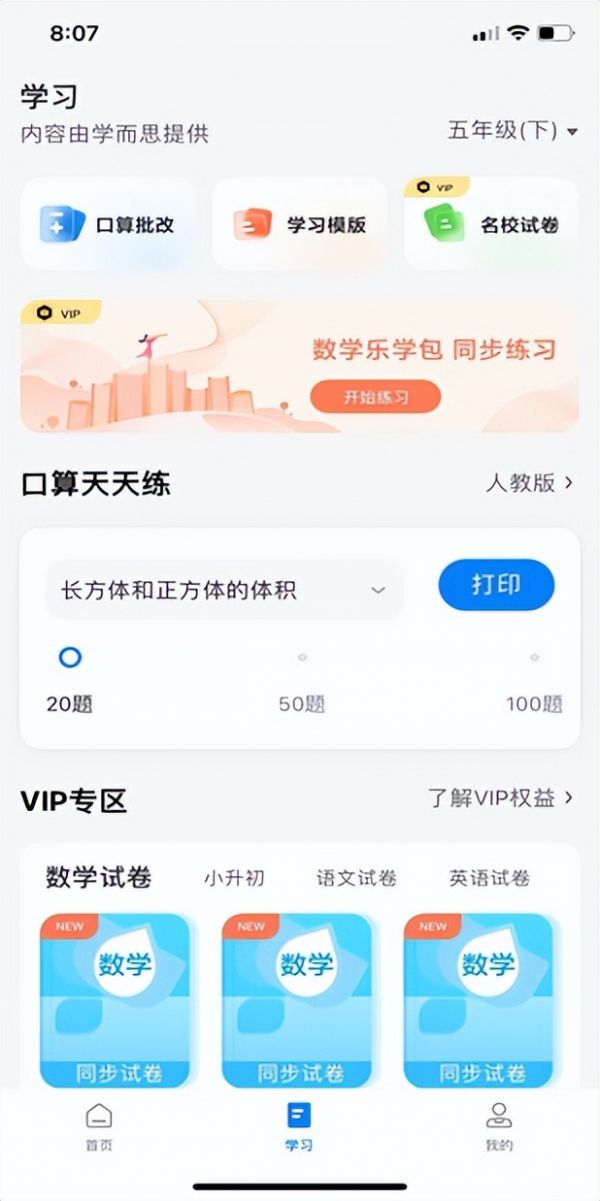This screenshot has height=1201, width=600.
Task: Switch to 小升初 tab
Action: pos(234,879)
